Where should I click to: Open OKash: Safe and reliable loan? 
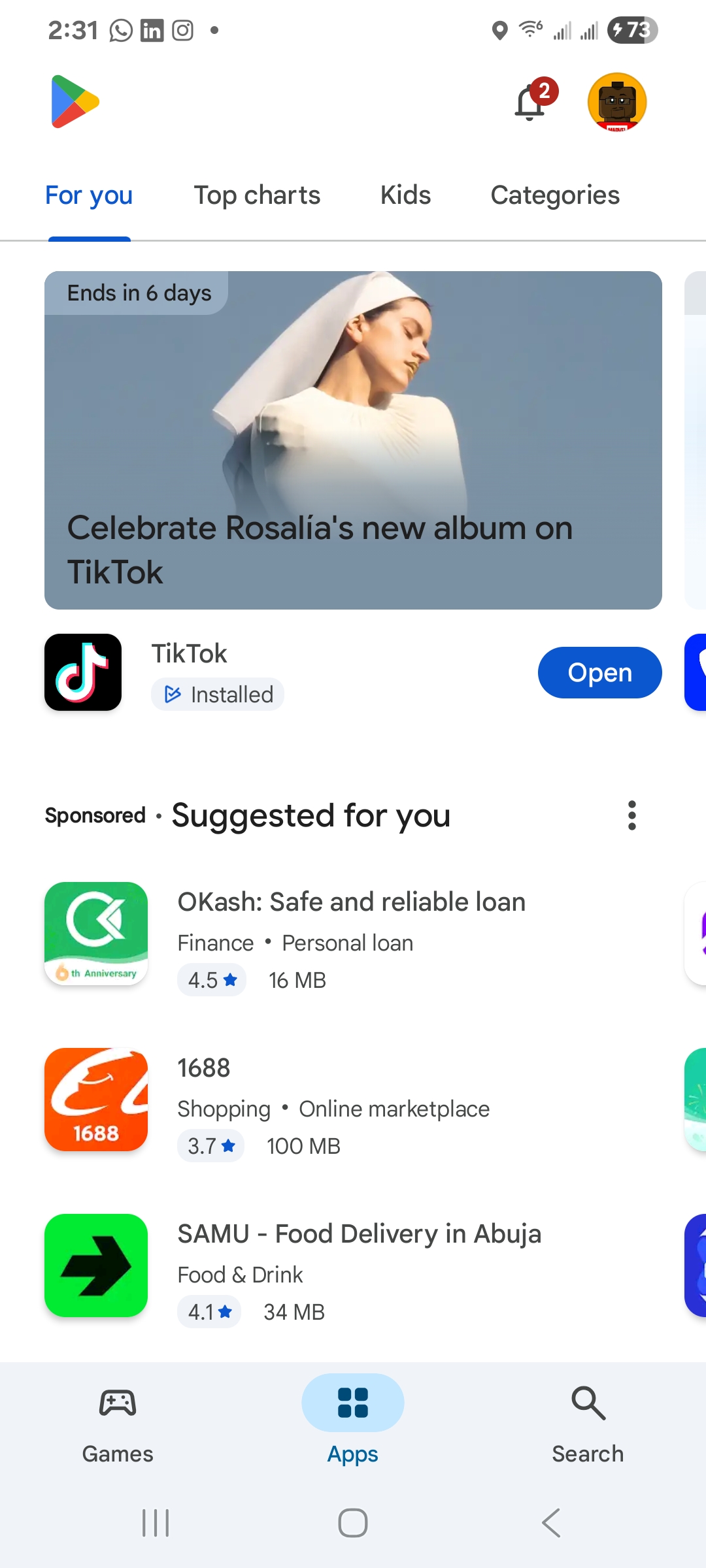(351, 902)
